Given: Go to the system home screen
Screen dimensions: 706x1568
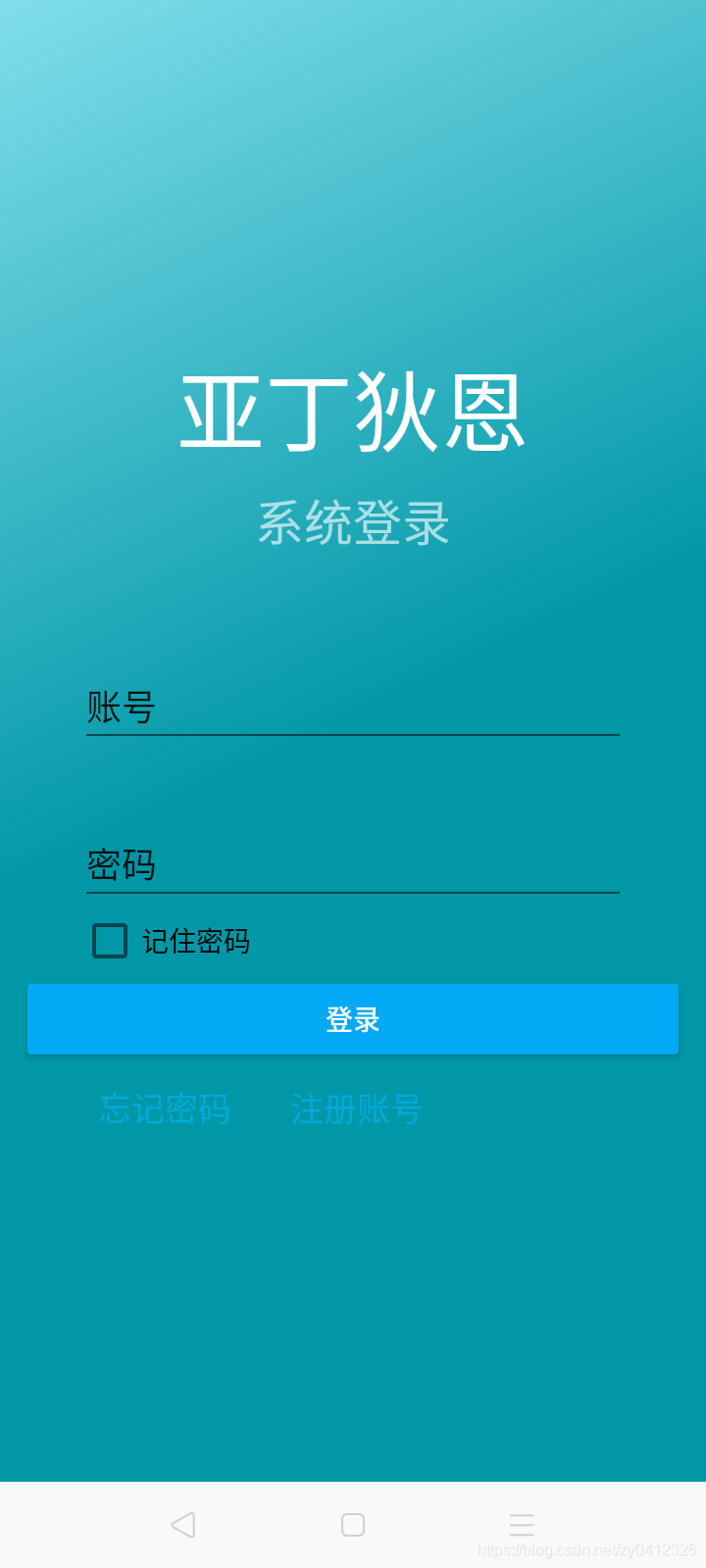Looking at the screenshot, I should (x=353, y=1525).
